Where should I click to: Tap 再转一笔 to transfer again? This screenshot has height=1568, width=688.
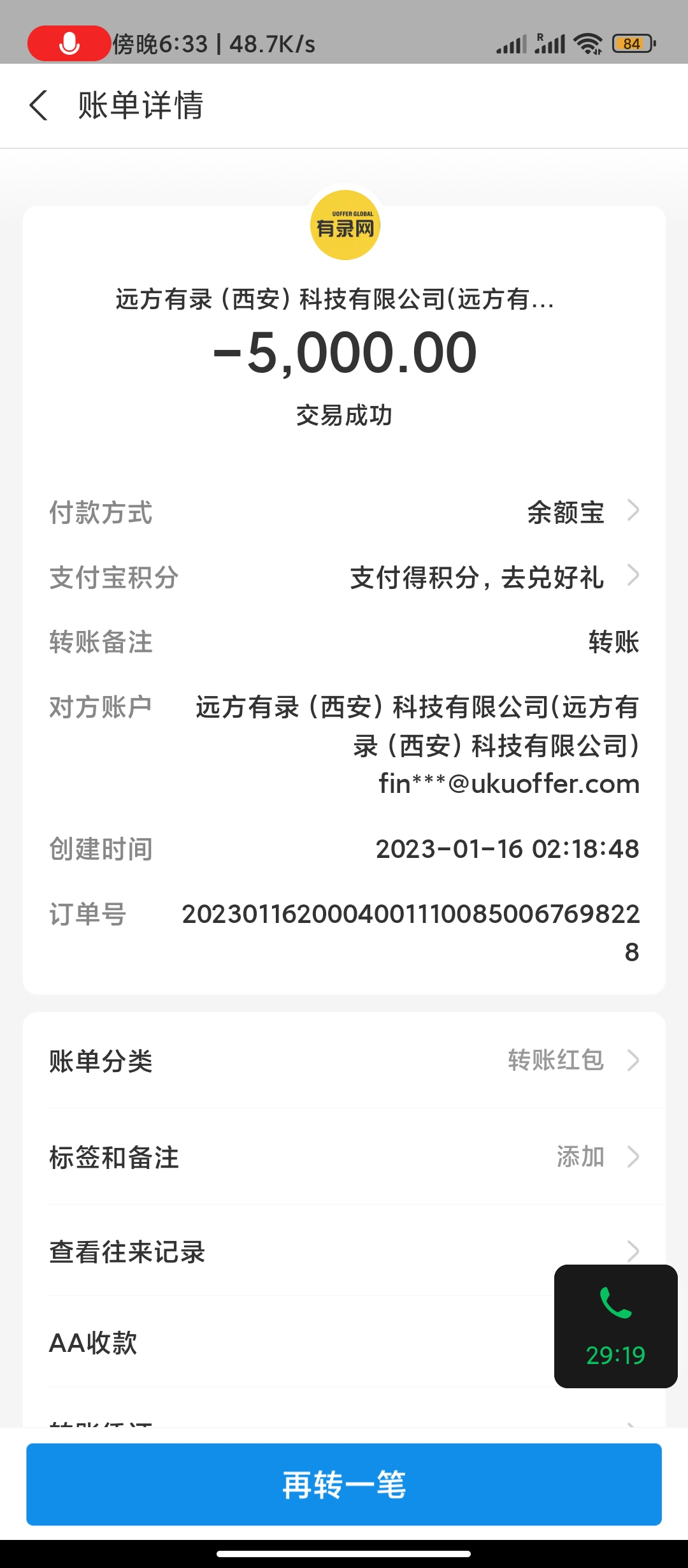coord(344,1484)
